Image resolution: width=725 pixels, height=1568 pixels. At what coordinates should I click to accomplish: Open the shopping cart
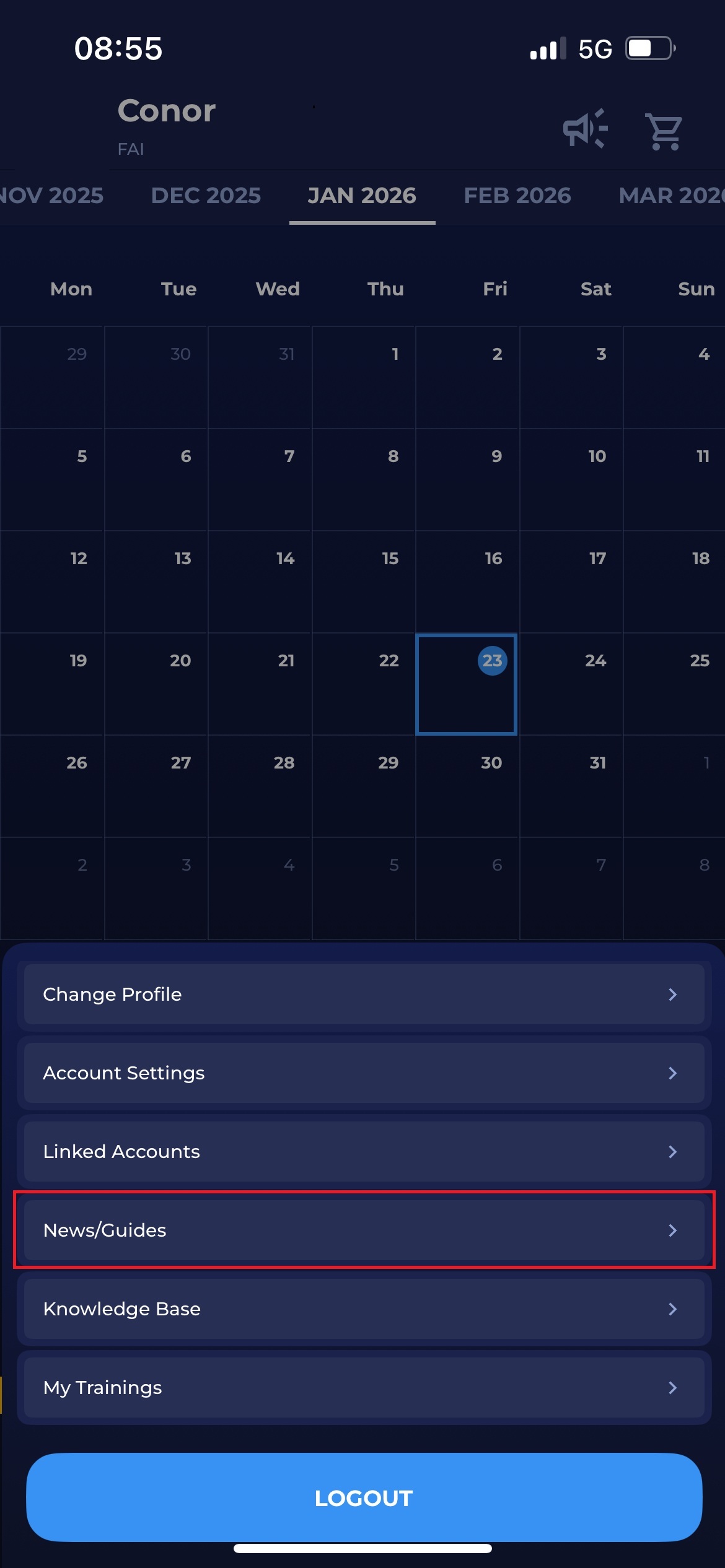[664, 131]
